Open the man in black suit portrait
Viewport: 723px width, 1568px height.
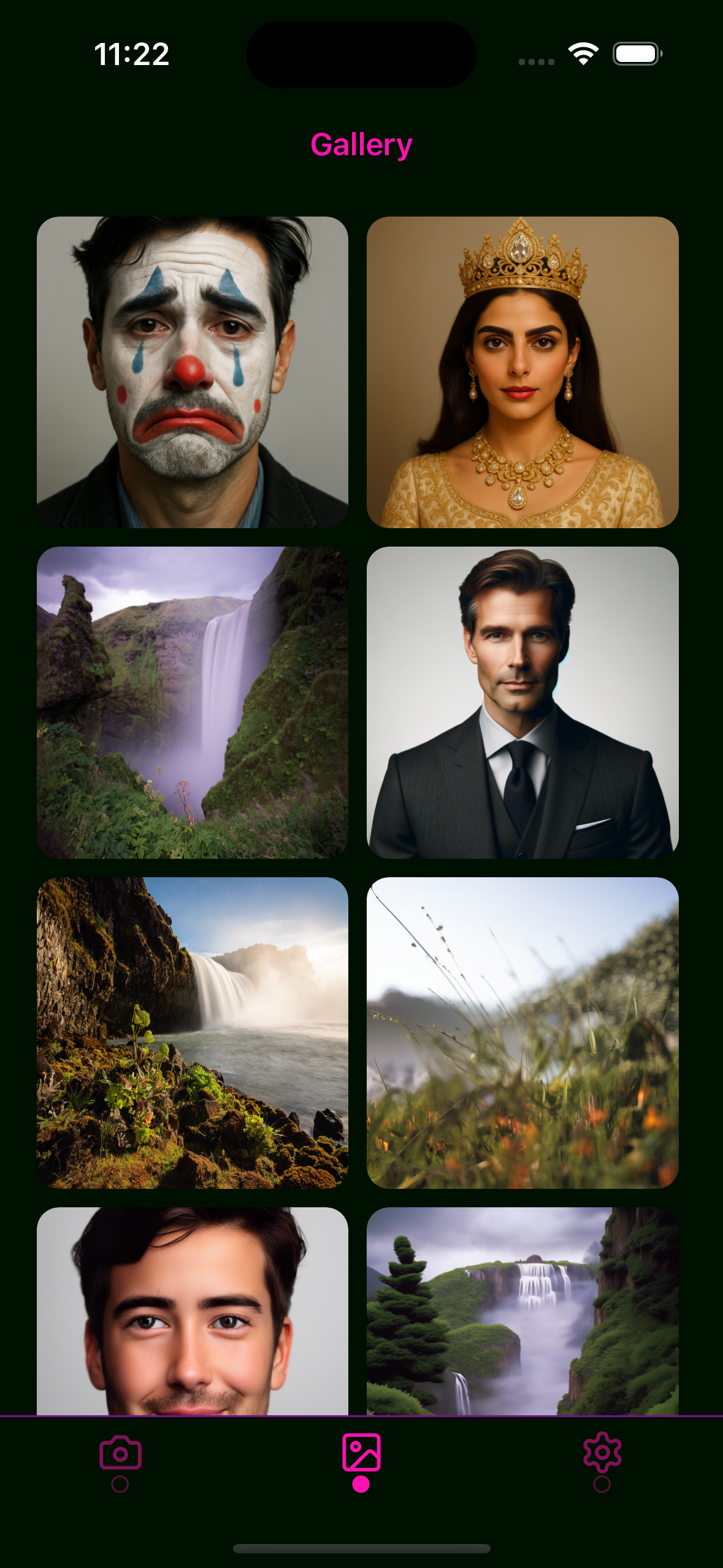point(522,702)
